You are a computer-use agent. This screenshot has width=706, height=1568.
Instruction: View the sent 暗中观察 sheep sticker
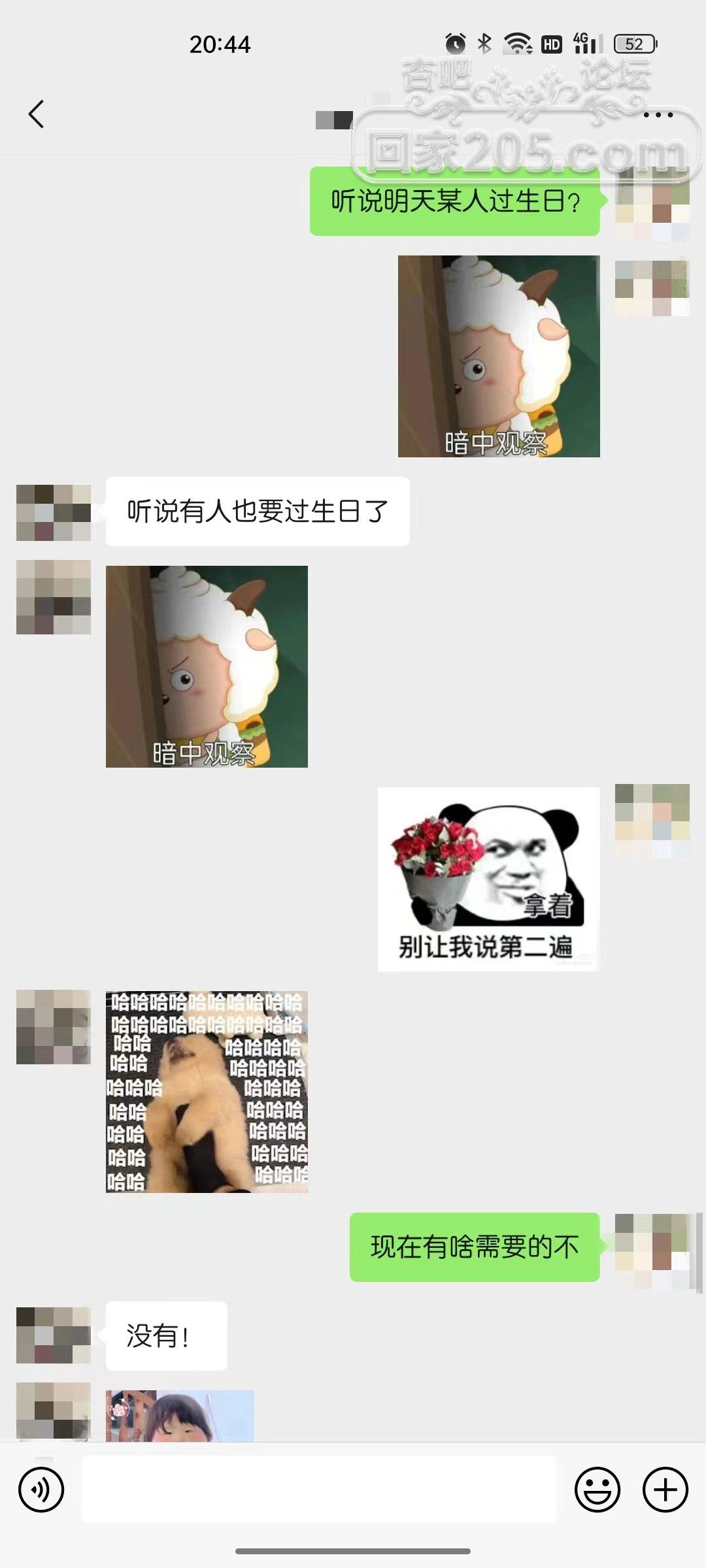pos(499,356)
